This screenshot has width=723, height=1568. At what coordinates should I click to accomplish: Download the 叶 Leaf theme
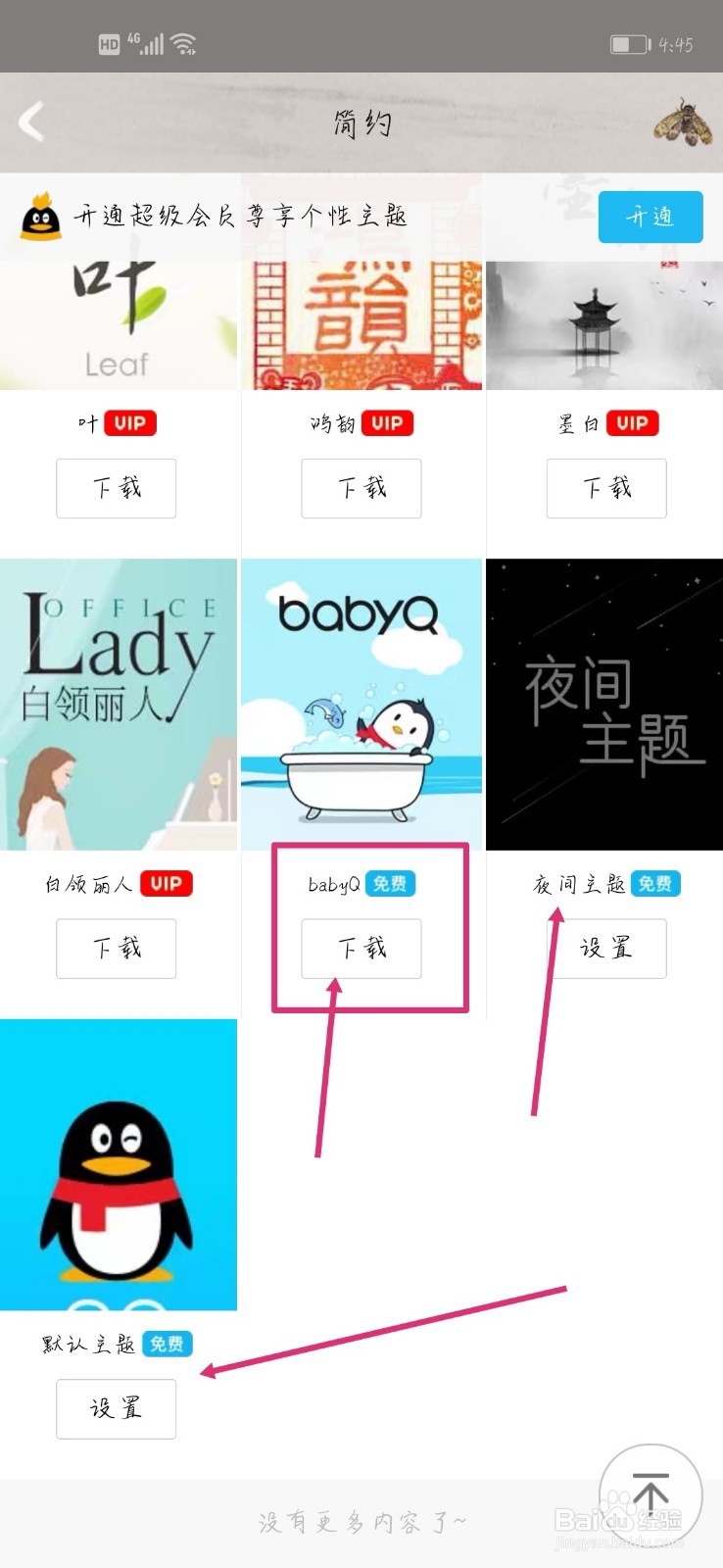point(116,488)
